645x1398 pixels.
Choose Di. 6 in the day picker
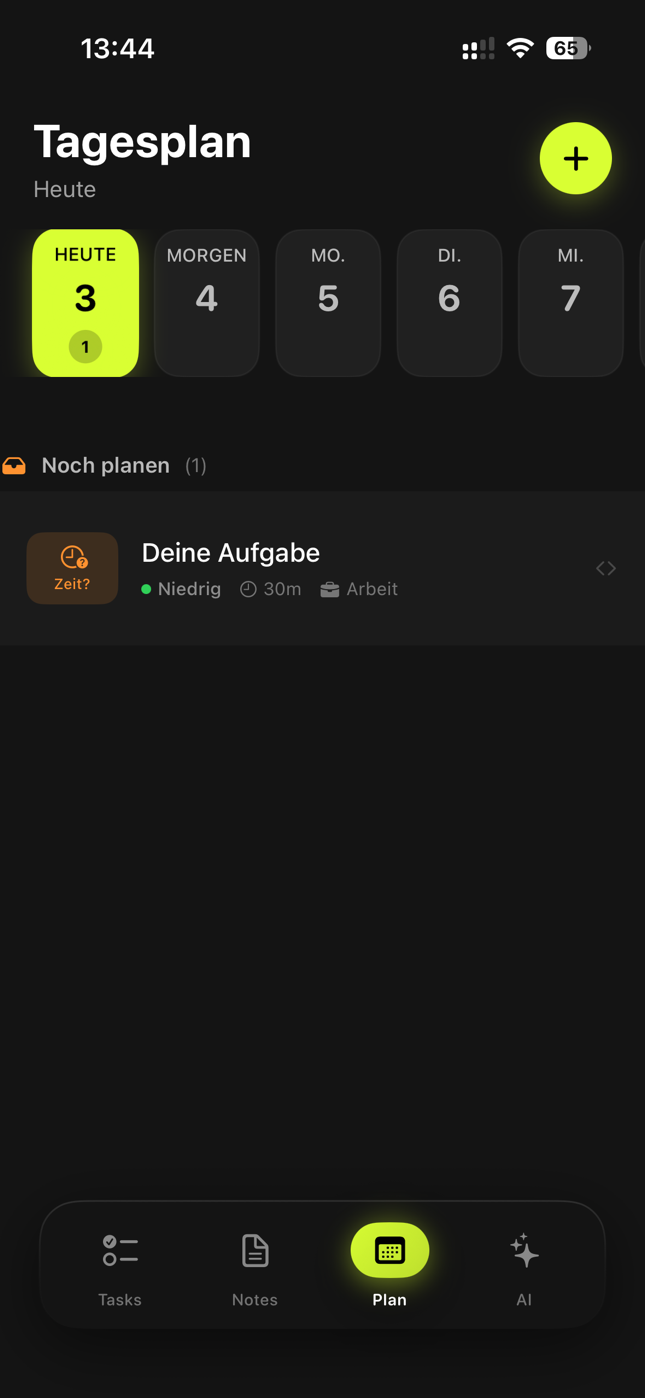449,302
